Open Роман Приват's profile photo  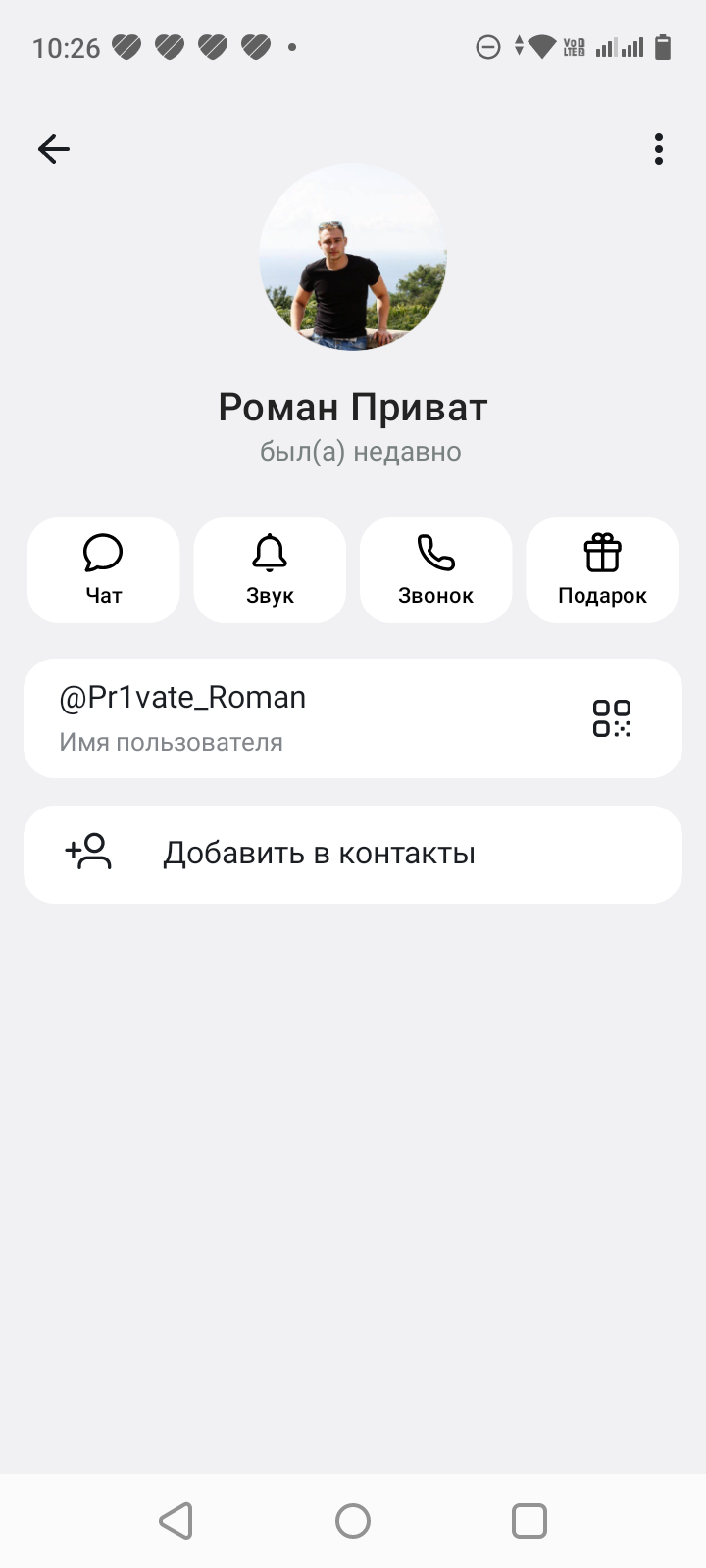[x=353, y=257]
